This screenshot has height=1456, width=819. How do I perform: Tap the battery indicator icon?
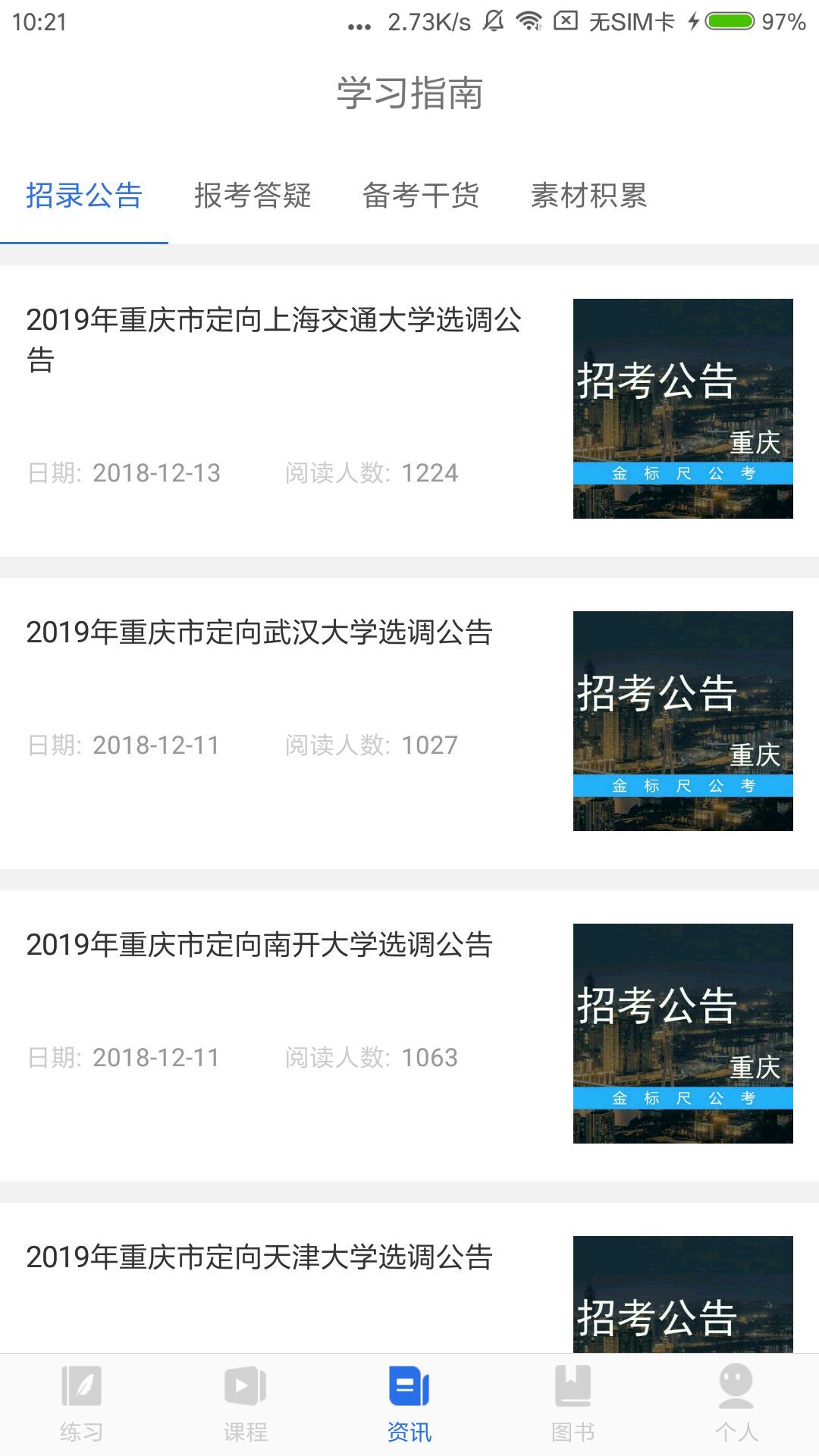click(730, 22)
